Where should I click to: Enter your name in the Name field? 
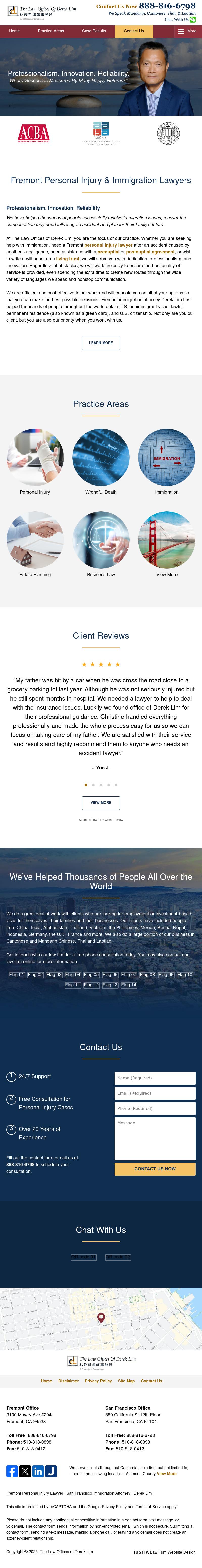pyautogui.click(x=155, y=1077)
